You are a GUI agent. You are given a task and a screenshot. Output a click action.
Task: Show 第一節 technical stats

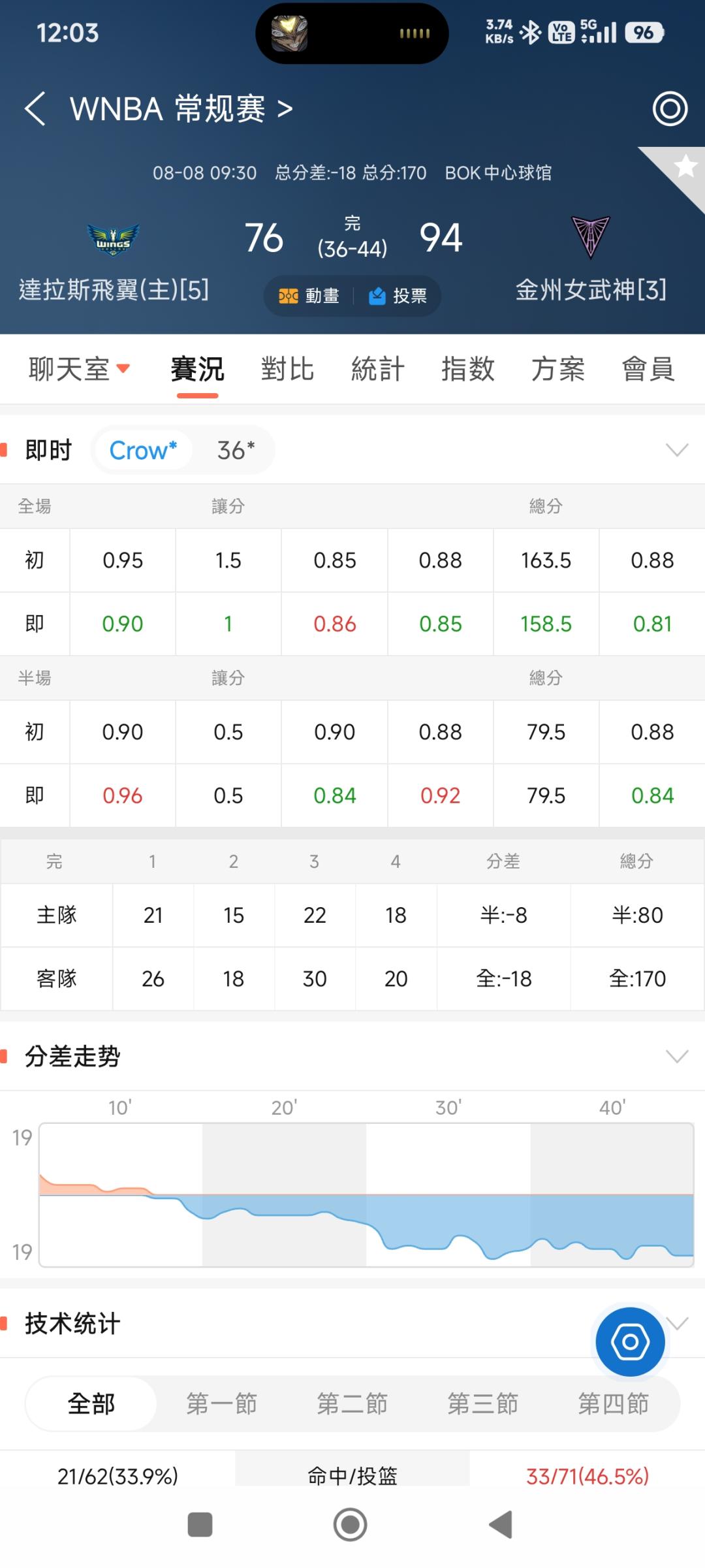coord(221,1403)
